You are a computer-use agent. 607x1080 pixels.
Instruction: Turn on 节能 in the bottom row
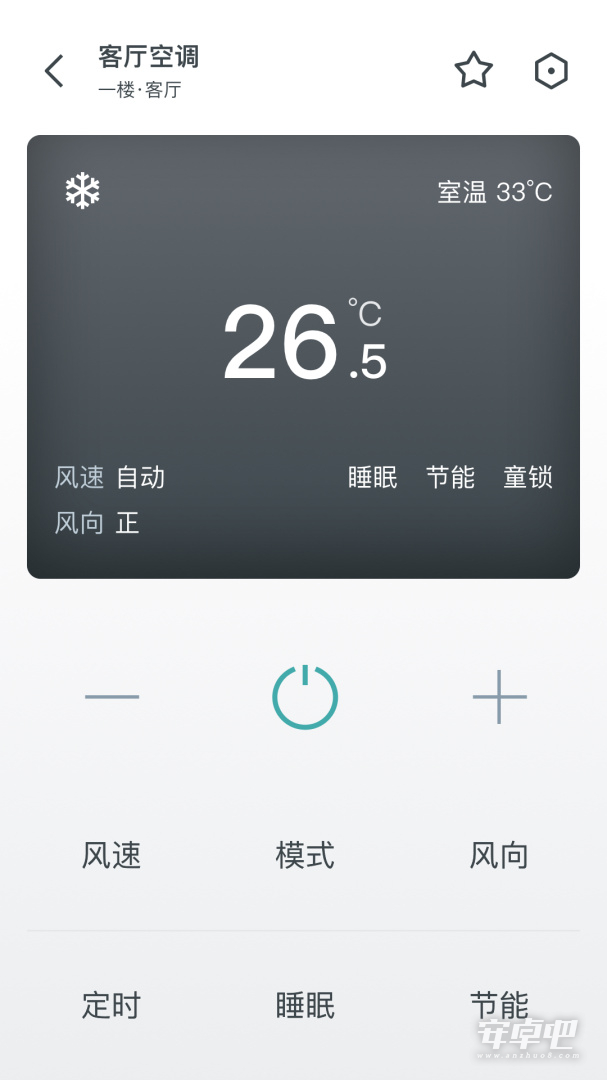pos(499,1005)
